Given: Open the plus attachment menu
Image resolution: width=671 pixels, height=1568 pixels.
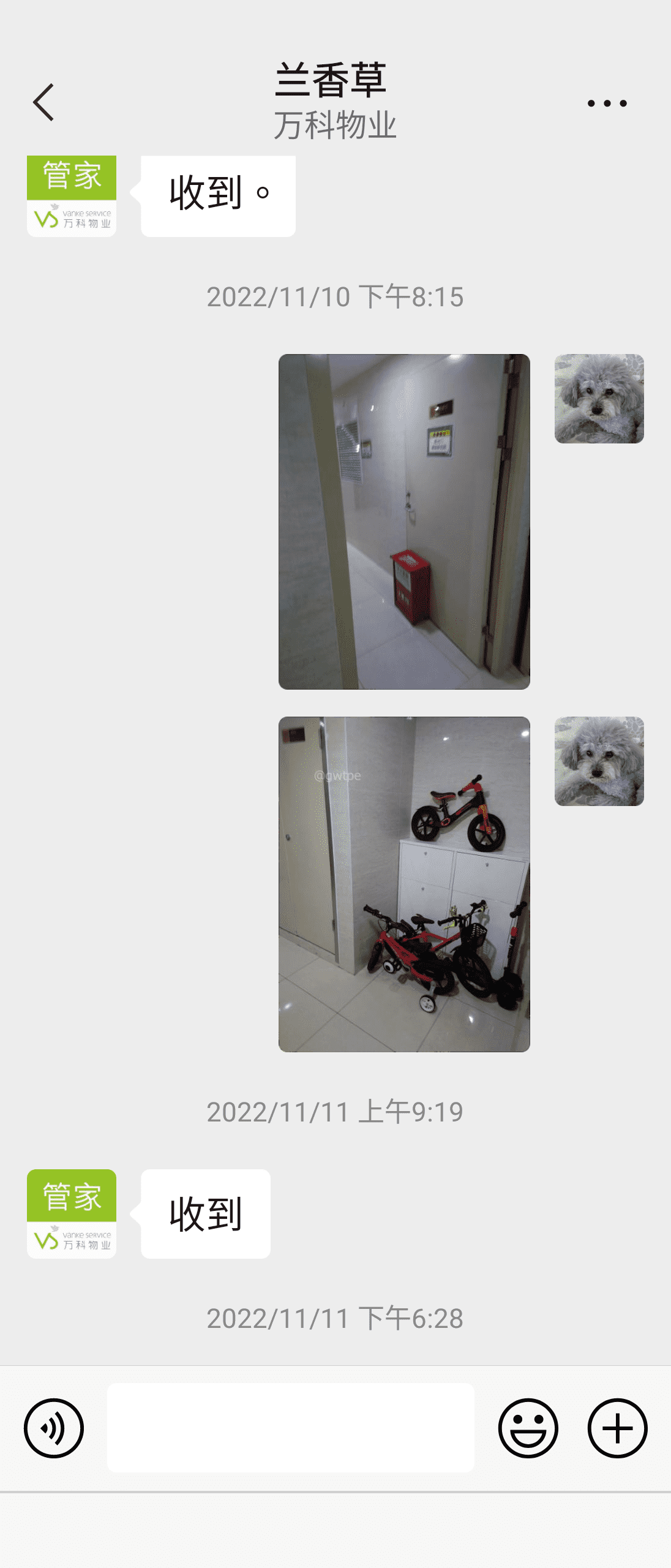Looking at the screenshot, I should [617, 1428].
